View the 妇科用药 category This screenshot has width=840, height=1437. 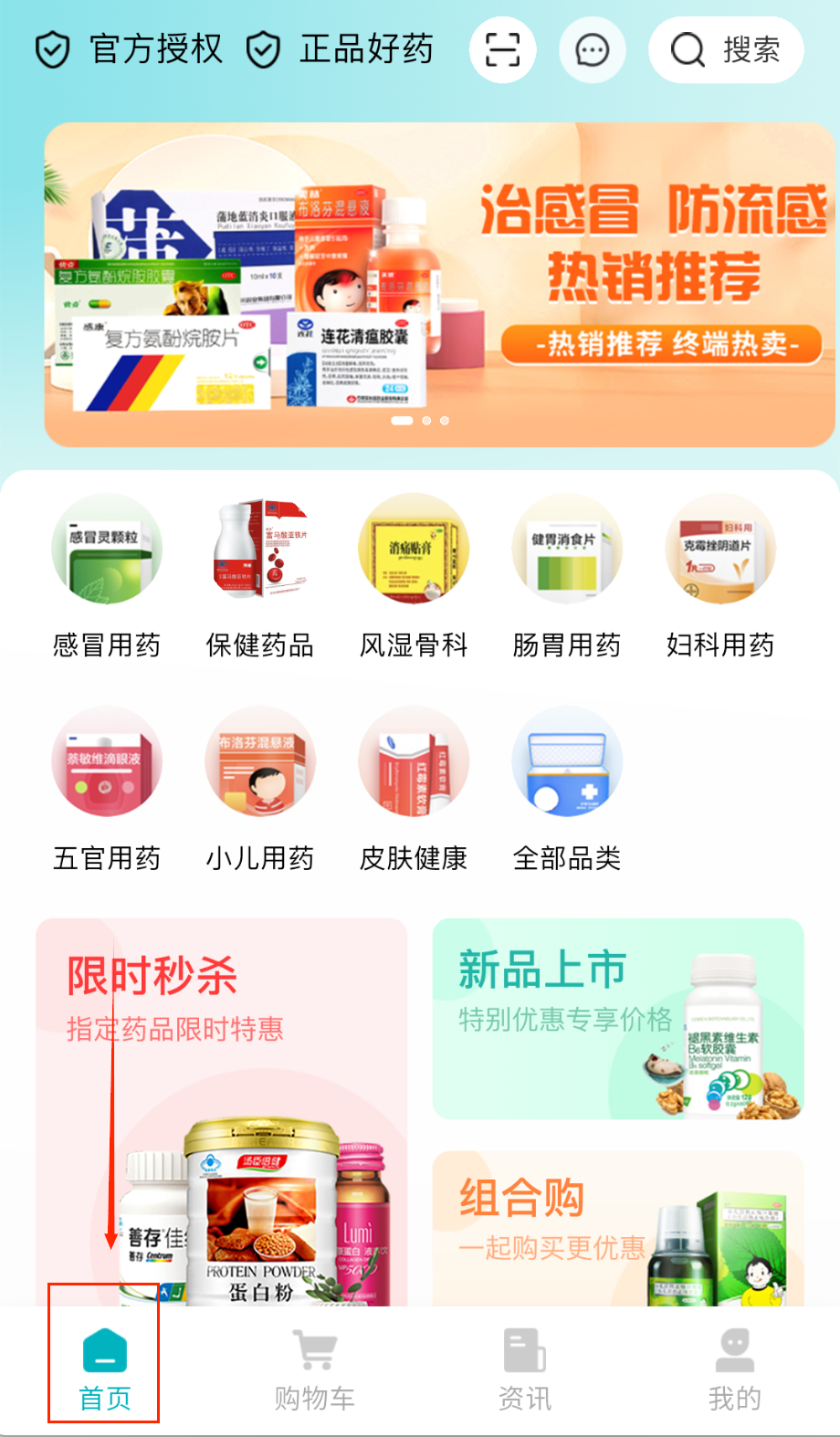coord(720,577)
